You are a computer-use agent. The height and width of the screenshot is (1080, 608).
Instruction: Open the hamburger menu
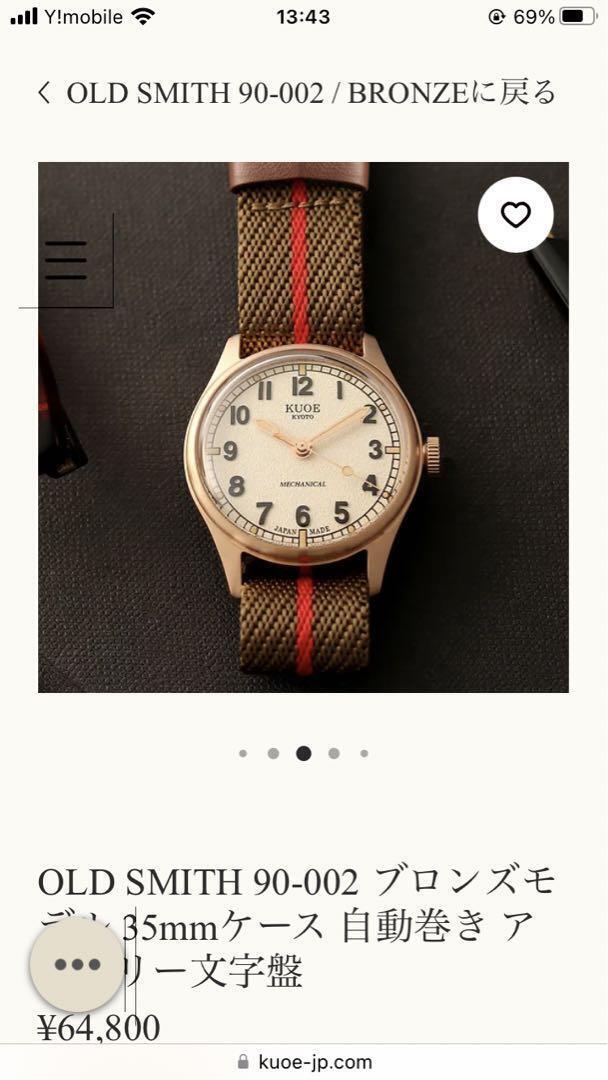(66, 260)
